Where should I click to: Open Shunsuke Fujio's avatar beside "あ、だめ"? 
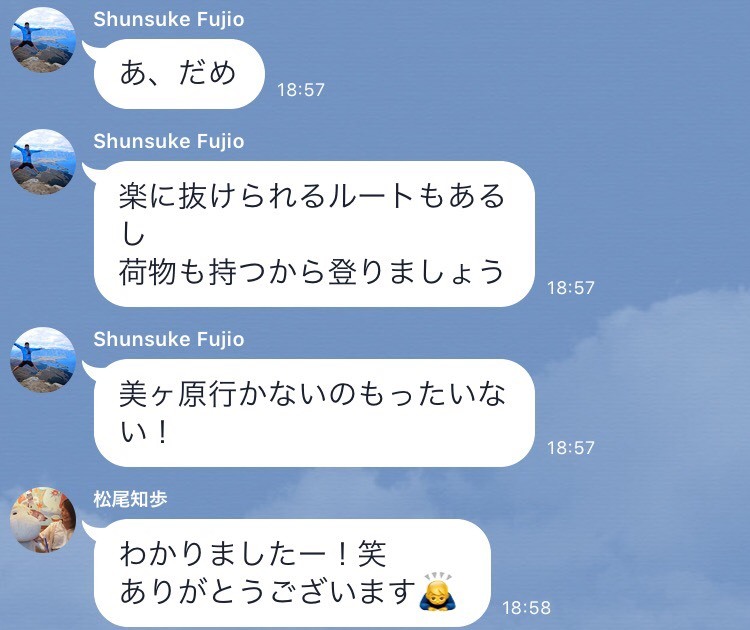[x=43, y=40]
